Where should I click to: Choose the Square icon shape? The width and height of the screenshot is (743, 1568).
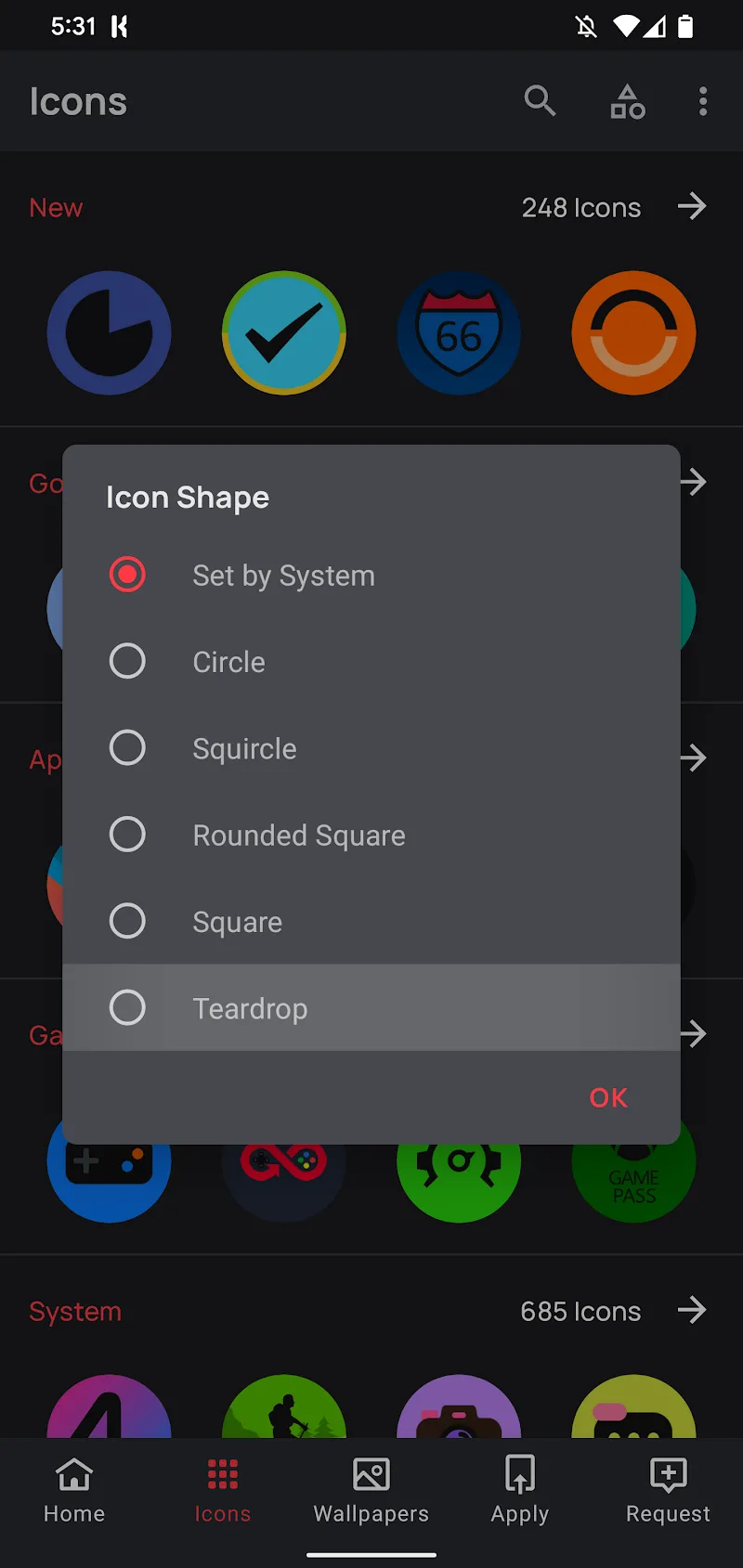[x=371, y=921]
